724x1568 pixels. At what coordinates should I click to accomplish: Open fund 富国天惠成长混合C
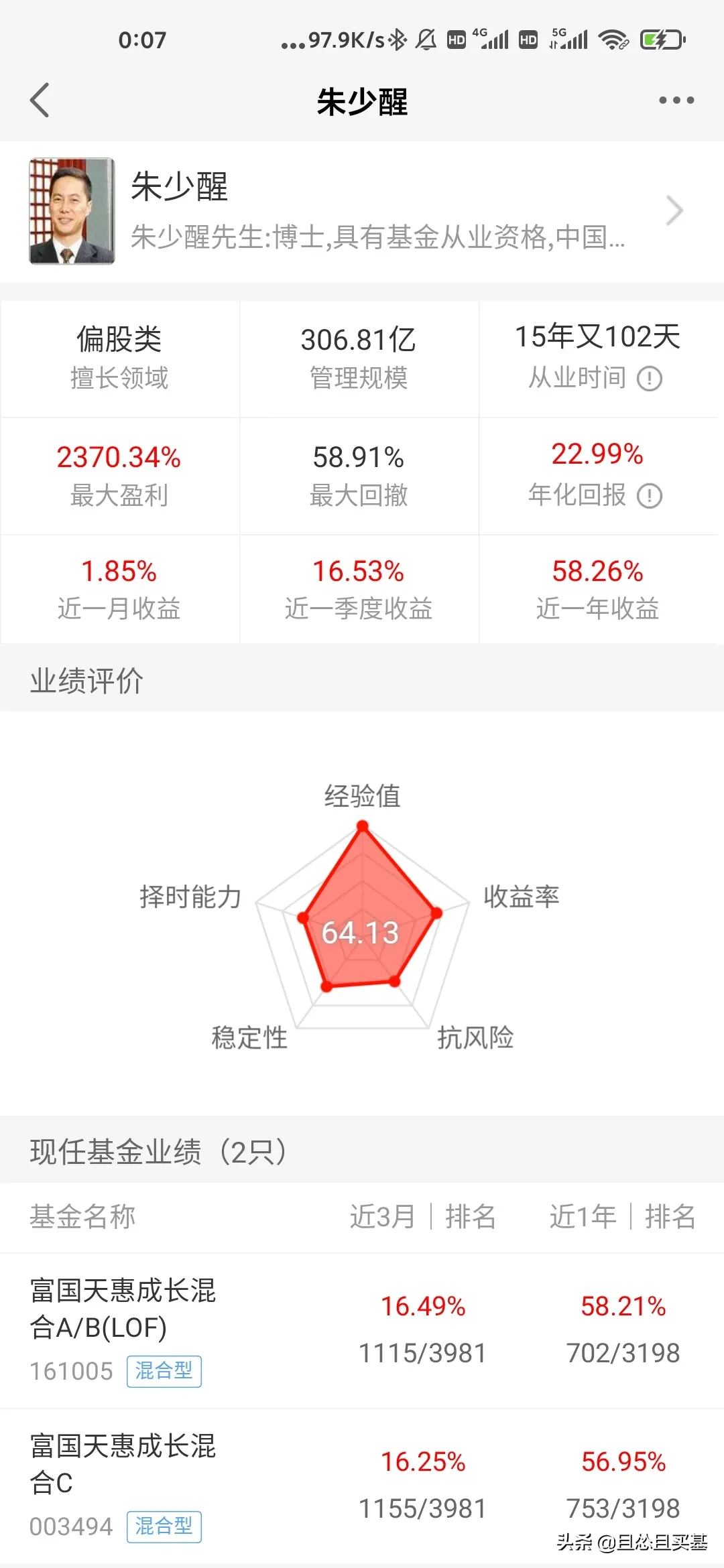pos(362,1486)
